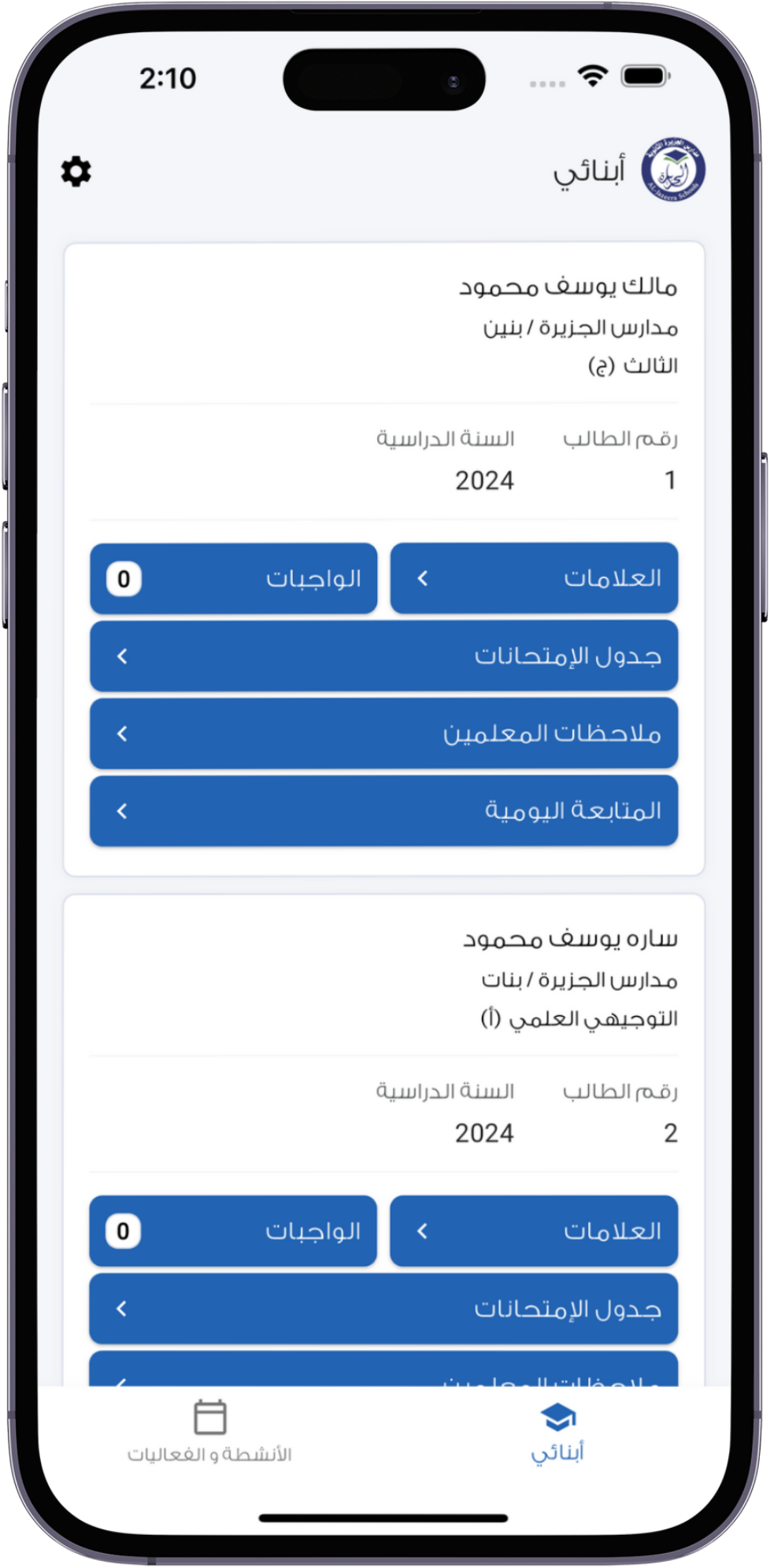Open ملاحظات المعلمين for مالك يوسف محمود
Image resolution: width=770 pixels, height=1568 pixels.
(x=383, y=733)
